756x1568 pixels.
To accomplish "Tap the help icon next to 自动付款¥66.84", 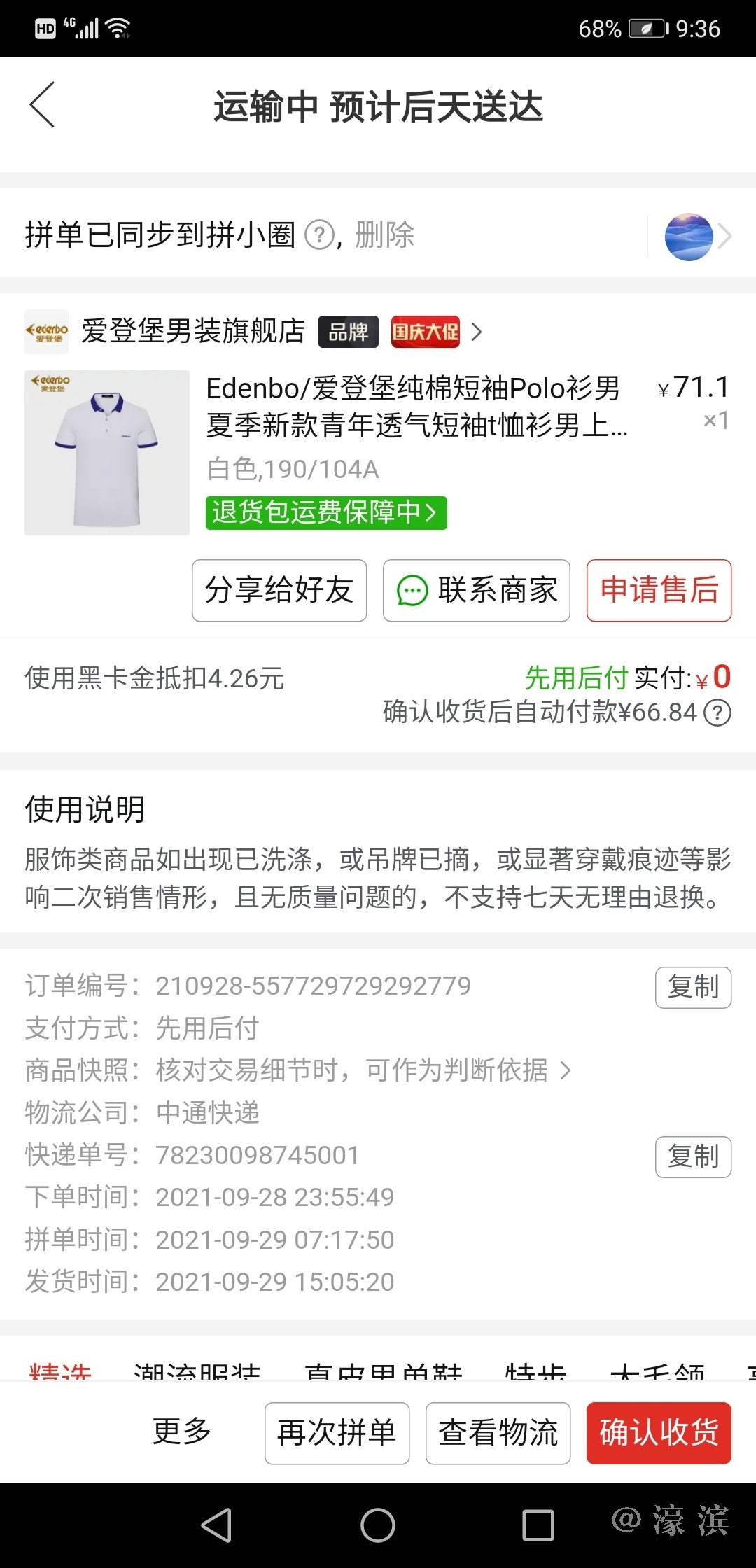I will click(x=717, y=713).
